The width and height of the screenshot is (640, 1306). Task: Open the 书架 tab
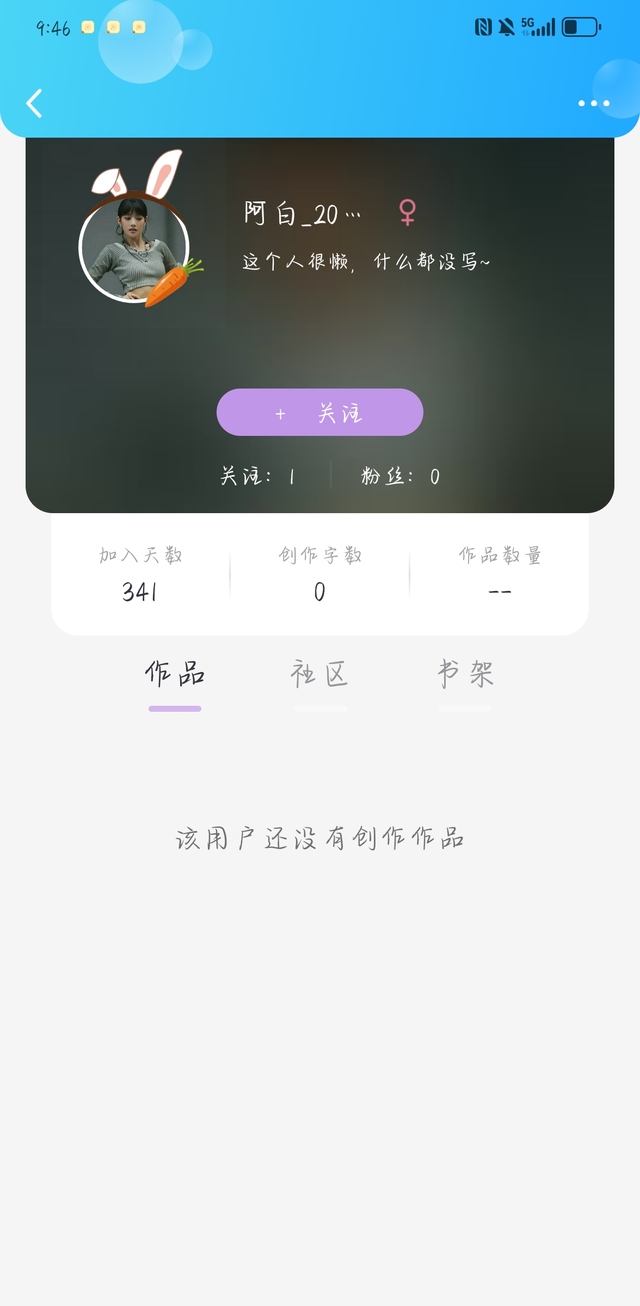465,675
